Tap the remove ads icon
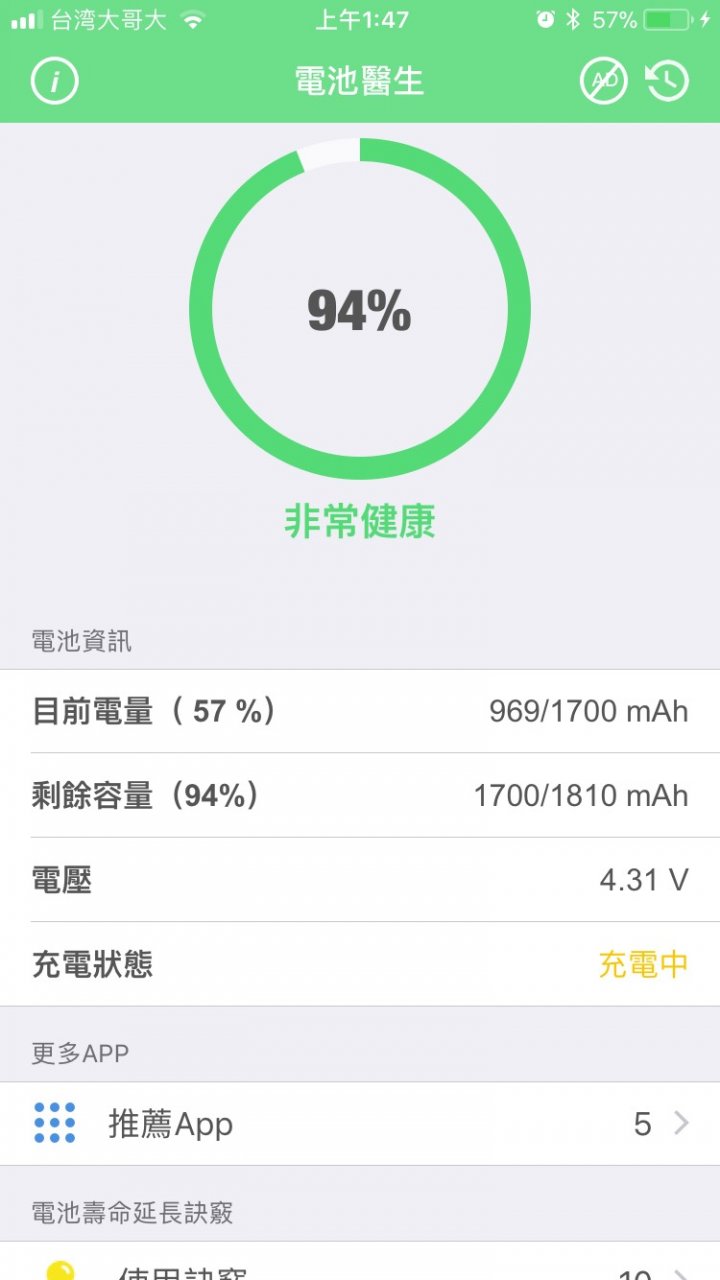720x1280 pixels. 604,81
